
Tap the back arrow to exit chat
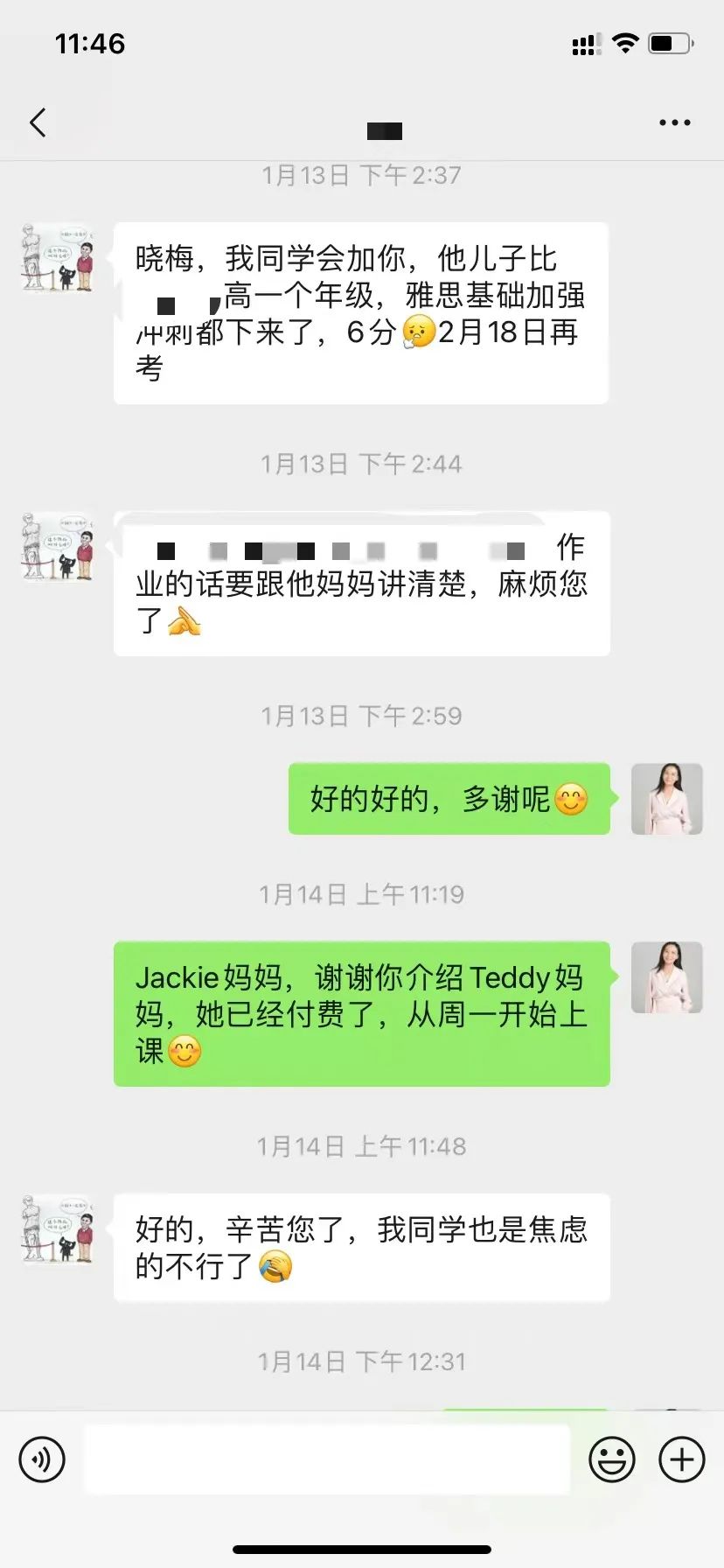37,122
